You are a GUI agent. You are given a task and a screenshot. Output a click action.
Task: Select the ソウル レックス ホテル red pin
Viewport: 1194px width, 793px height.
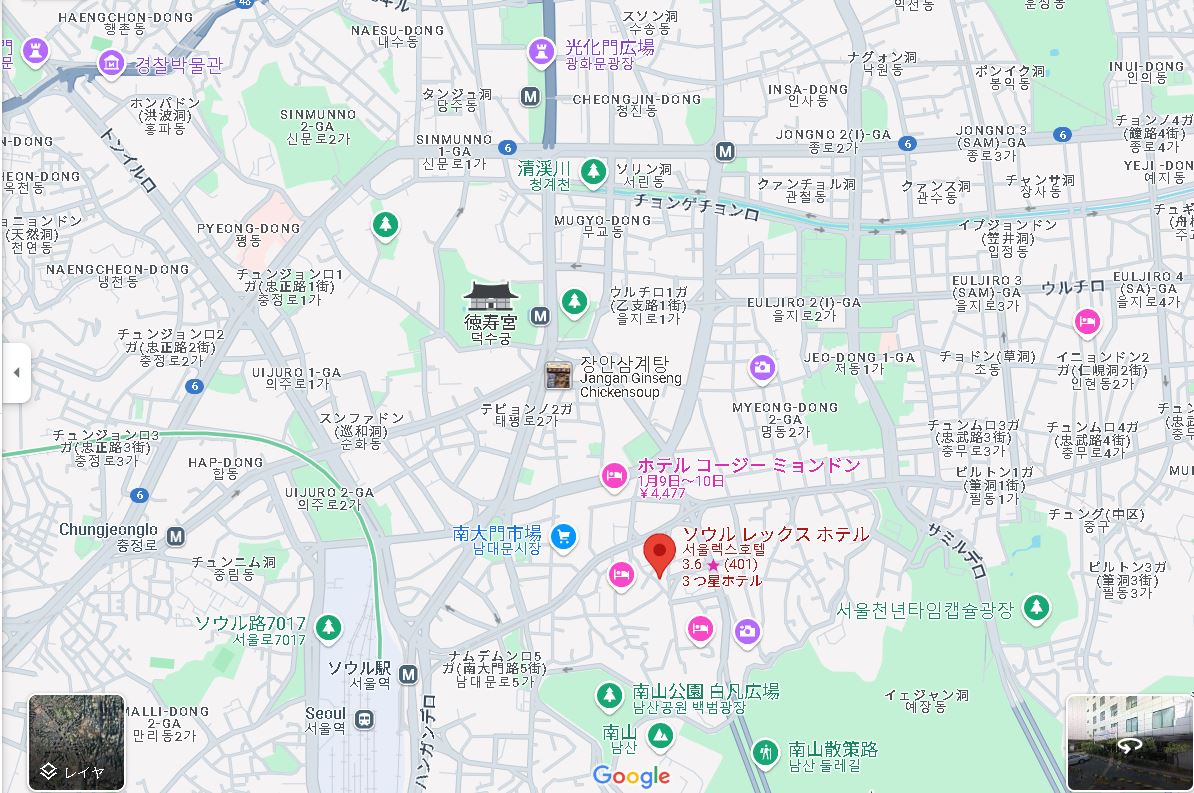pos(658,554)
